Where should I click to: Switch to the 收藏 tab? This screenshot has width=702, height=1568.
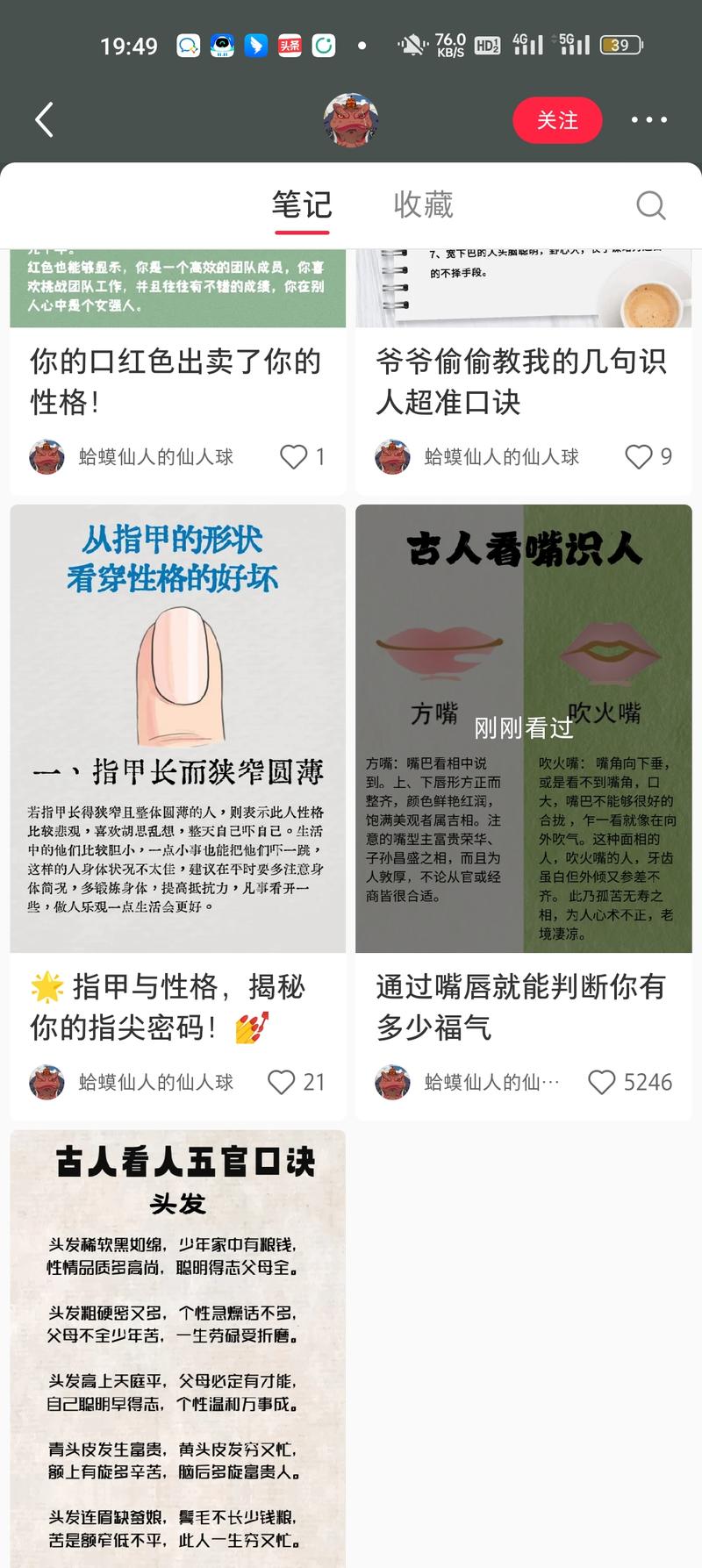423,205
